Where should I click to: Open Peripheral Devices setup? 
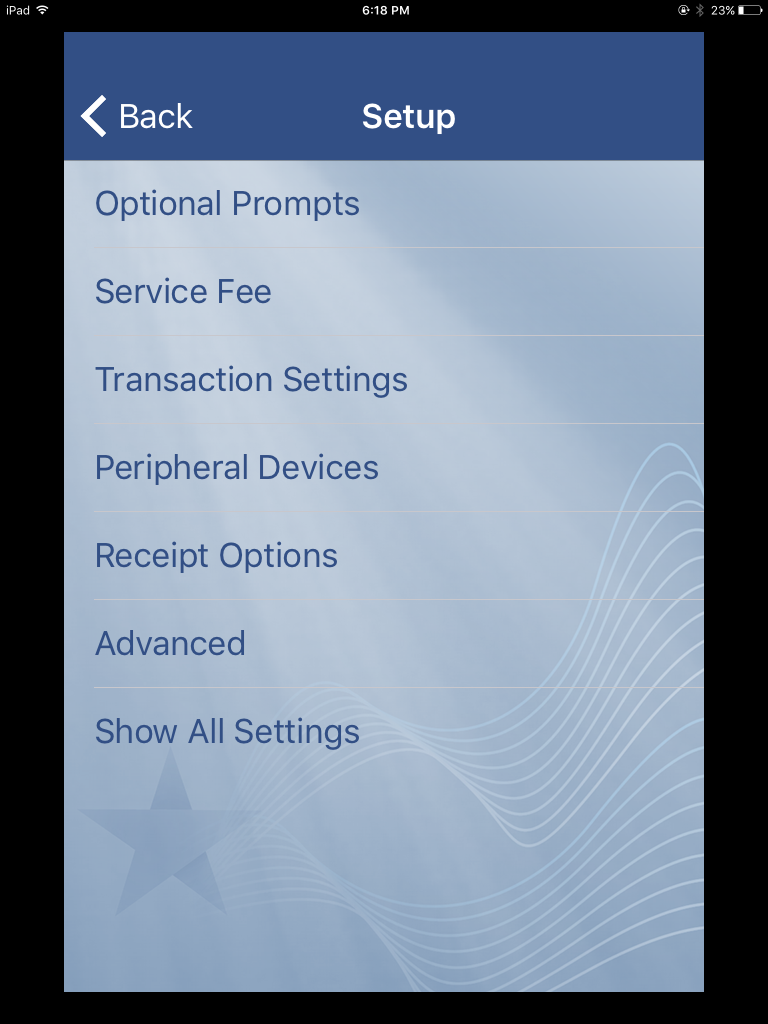click(237, 468)
